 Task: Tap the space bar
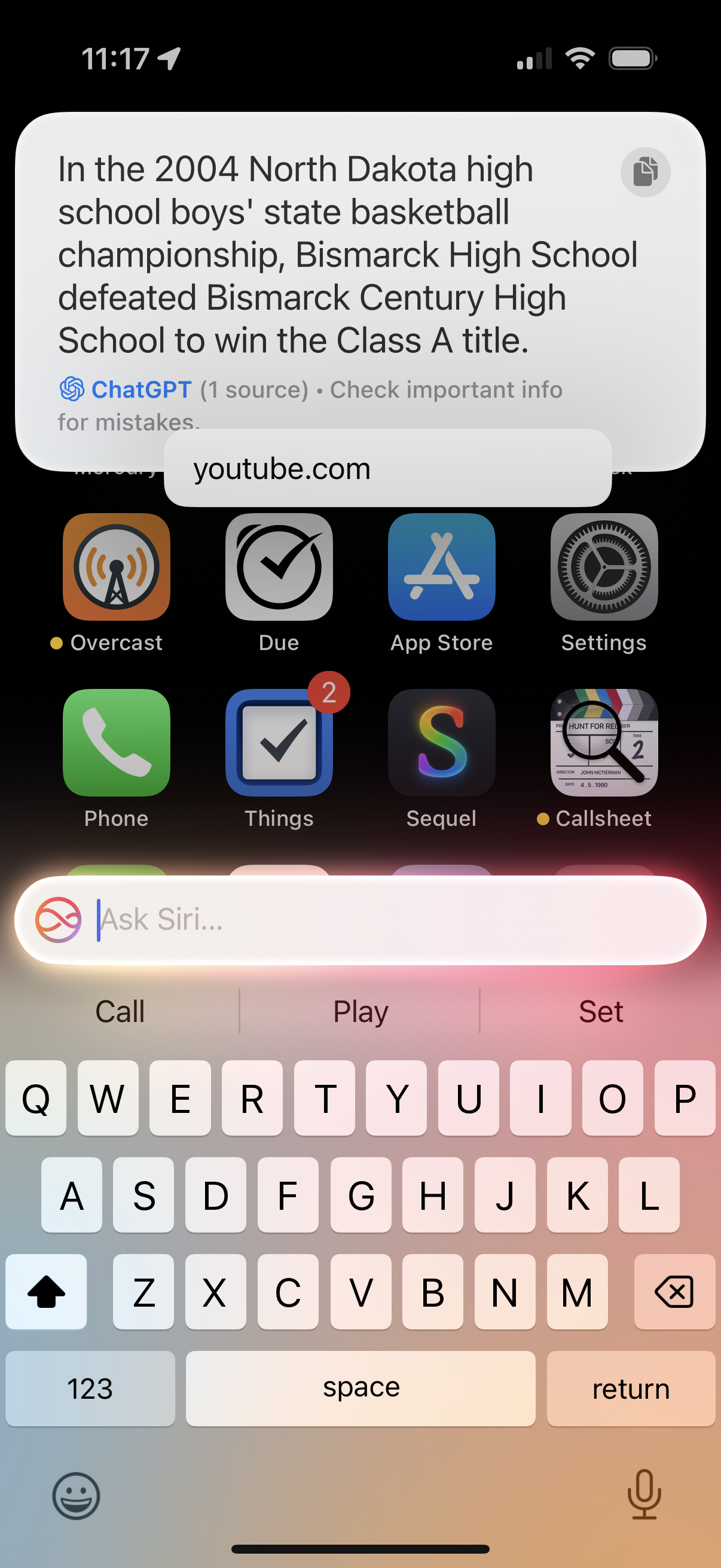(360, 1389)
